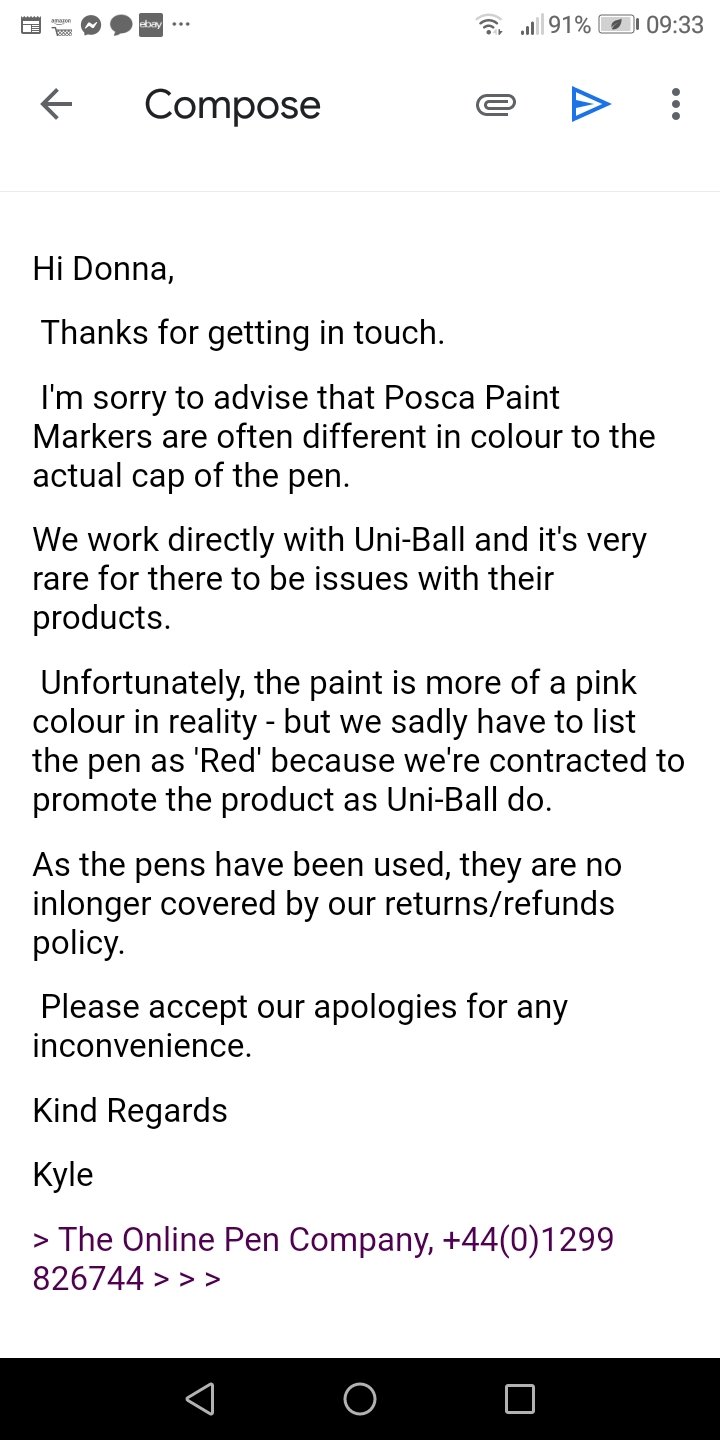Tap the system home button
Screen dimensions: 720x1440
[360, 1398]
